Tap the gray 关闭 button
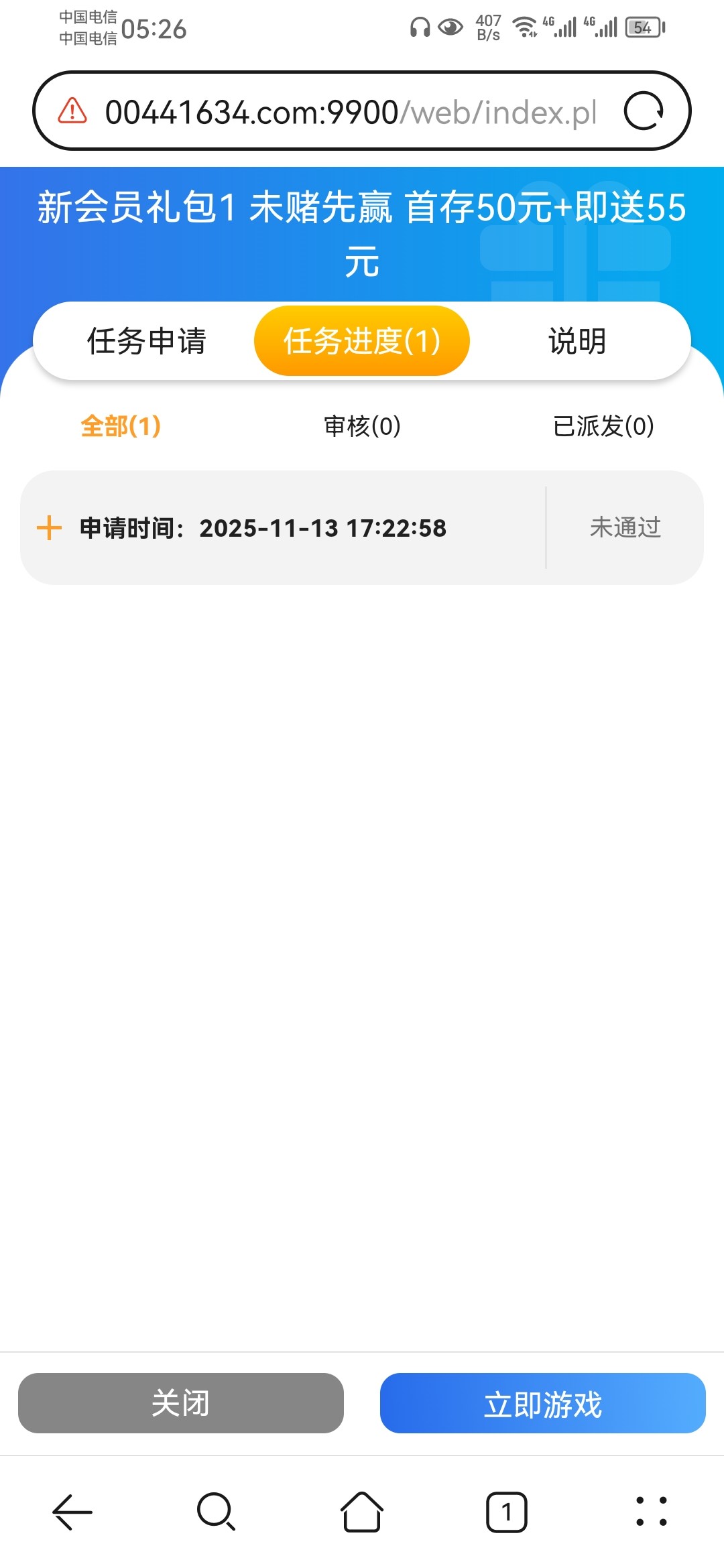 click(181, 1403)
